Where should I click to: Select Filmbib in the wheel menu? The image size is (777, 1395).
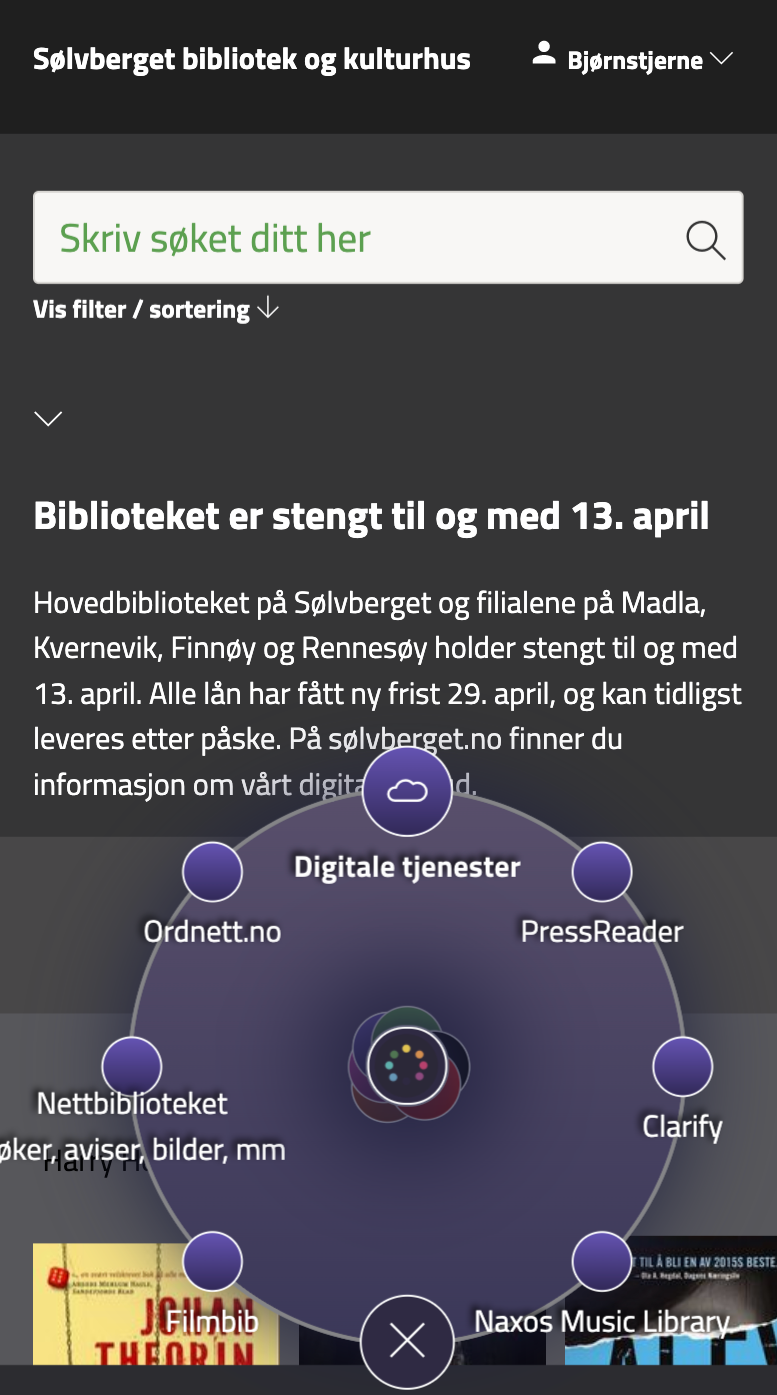[x=212, y=1262]
